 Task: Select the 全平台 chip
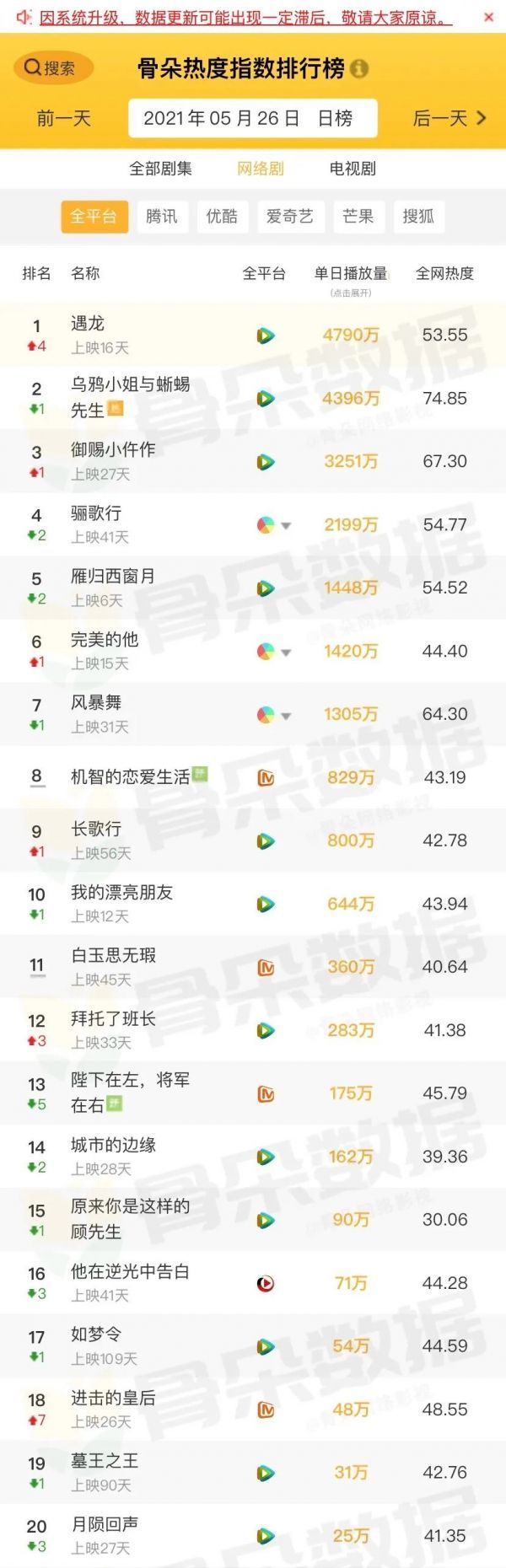point(94,217)
